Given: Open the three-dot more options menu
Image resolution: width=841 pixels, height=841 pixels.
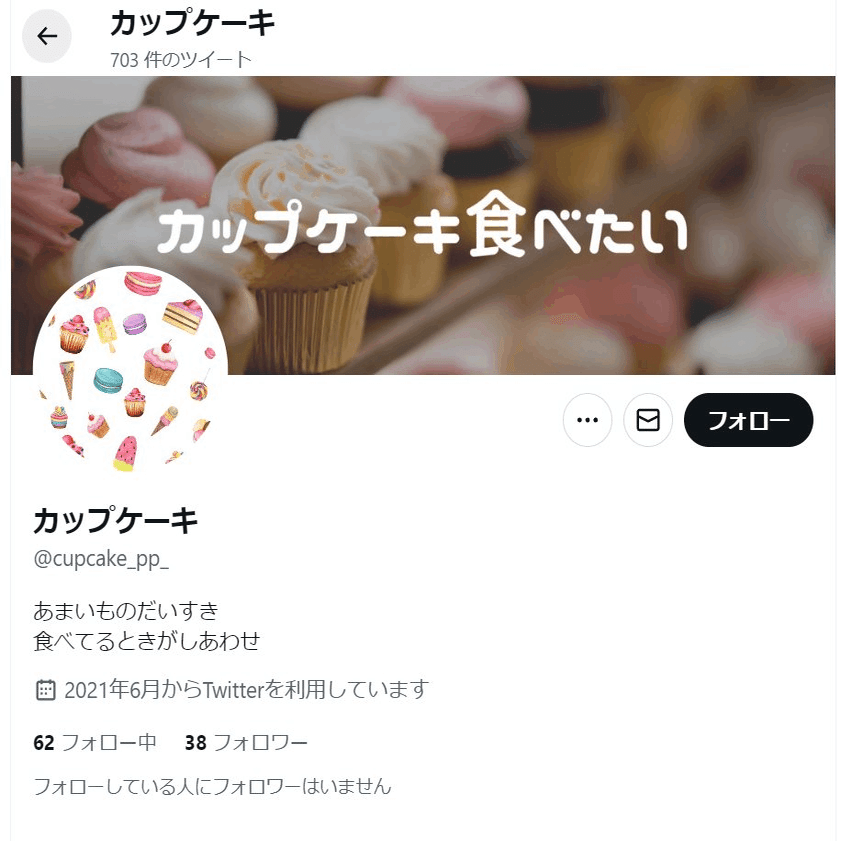Looking at the screenshot, I should [x=587, y=420].
